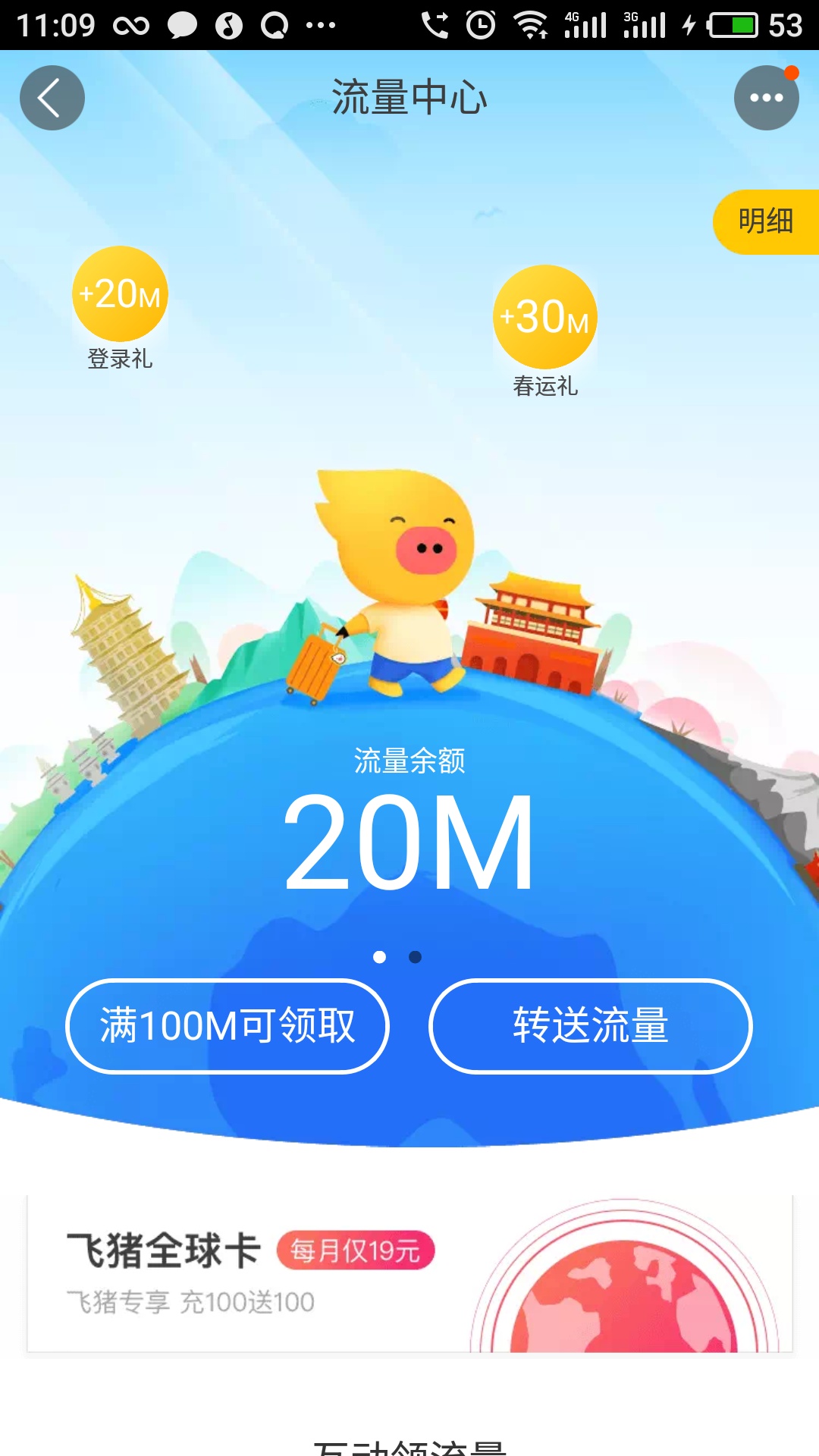
Task: Collect the +20M 登录礼 gift bubble
Action: [121, 296]
